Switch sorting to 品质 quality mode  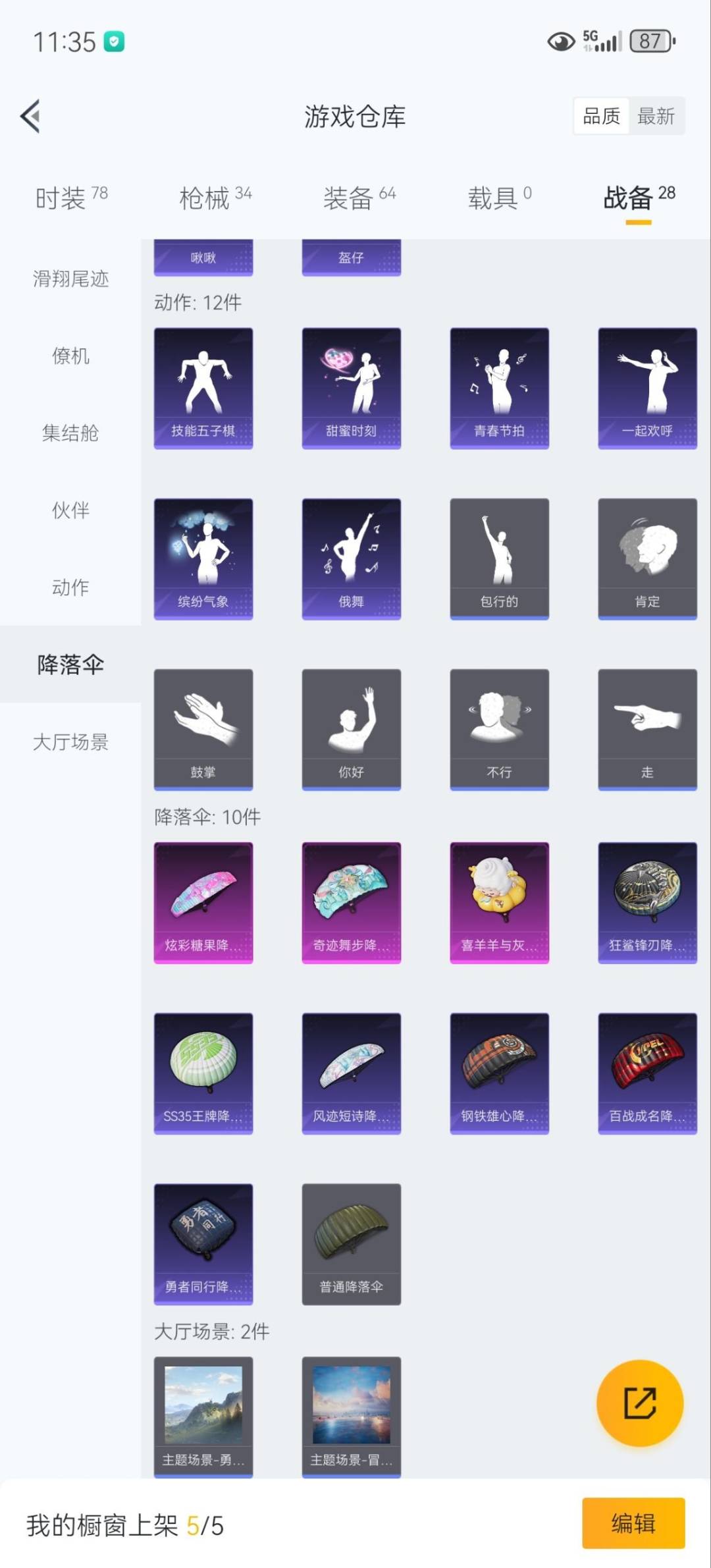click(x=601, y=116)
